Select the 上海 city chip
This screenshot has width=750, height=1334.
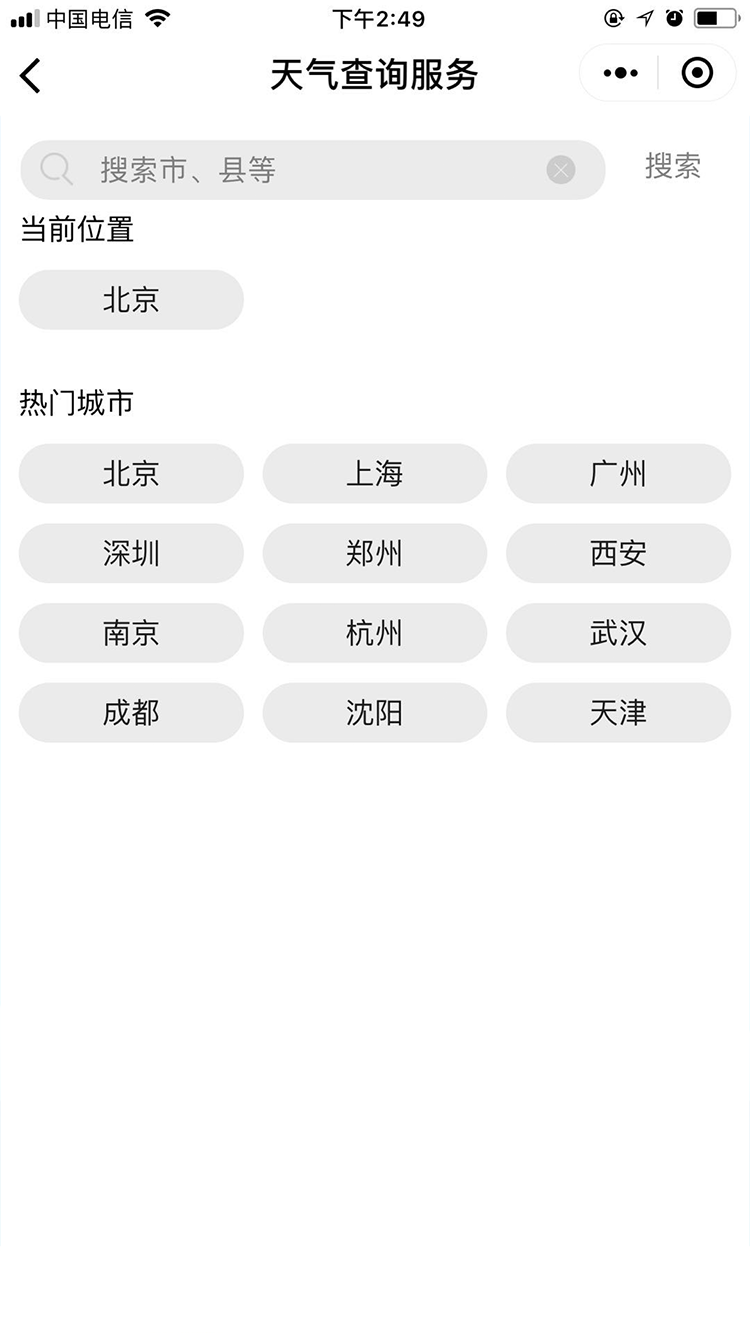[x=375, y=473]
